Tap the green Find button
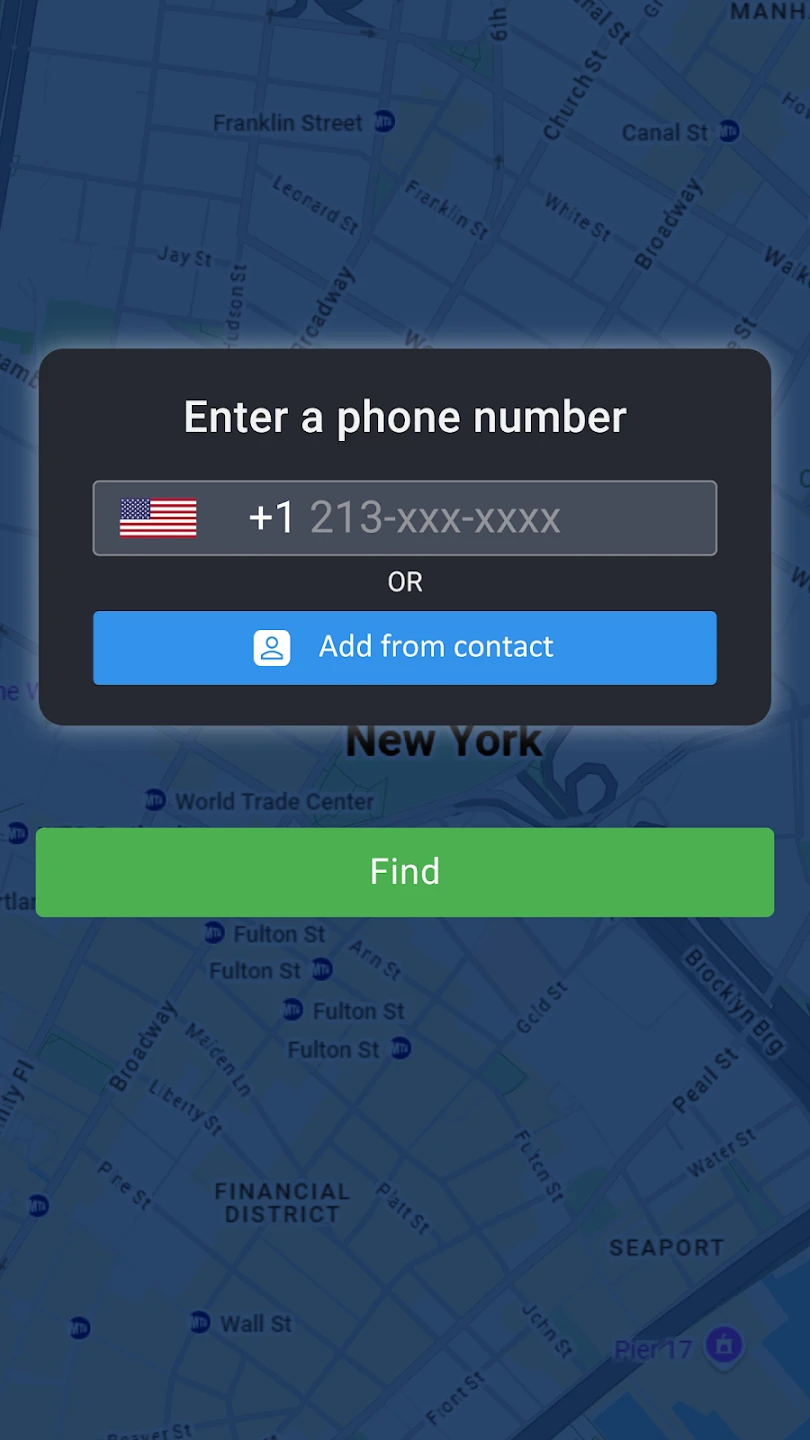This screenshot has height=1440, width=810. pyautogui.click(x=405, y=872)
